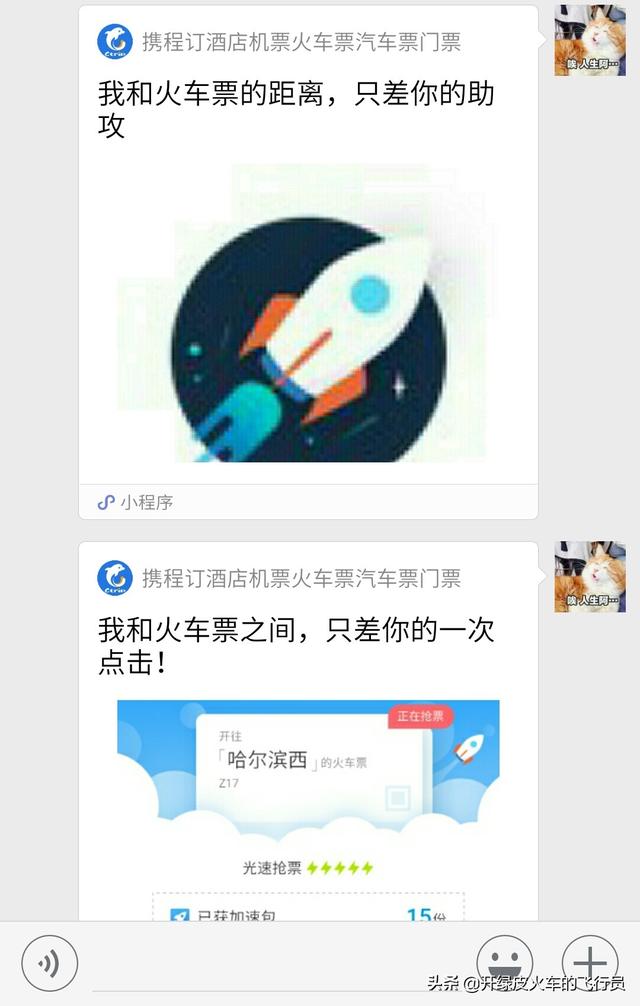Open sender's cat avatar beside the rocket card
This screenshot has width=640, height=1006.
[590, 40]
